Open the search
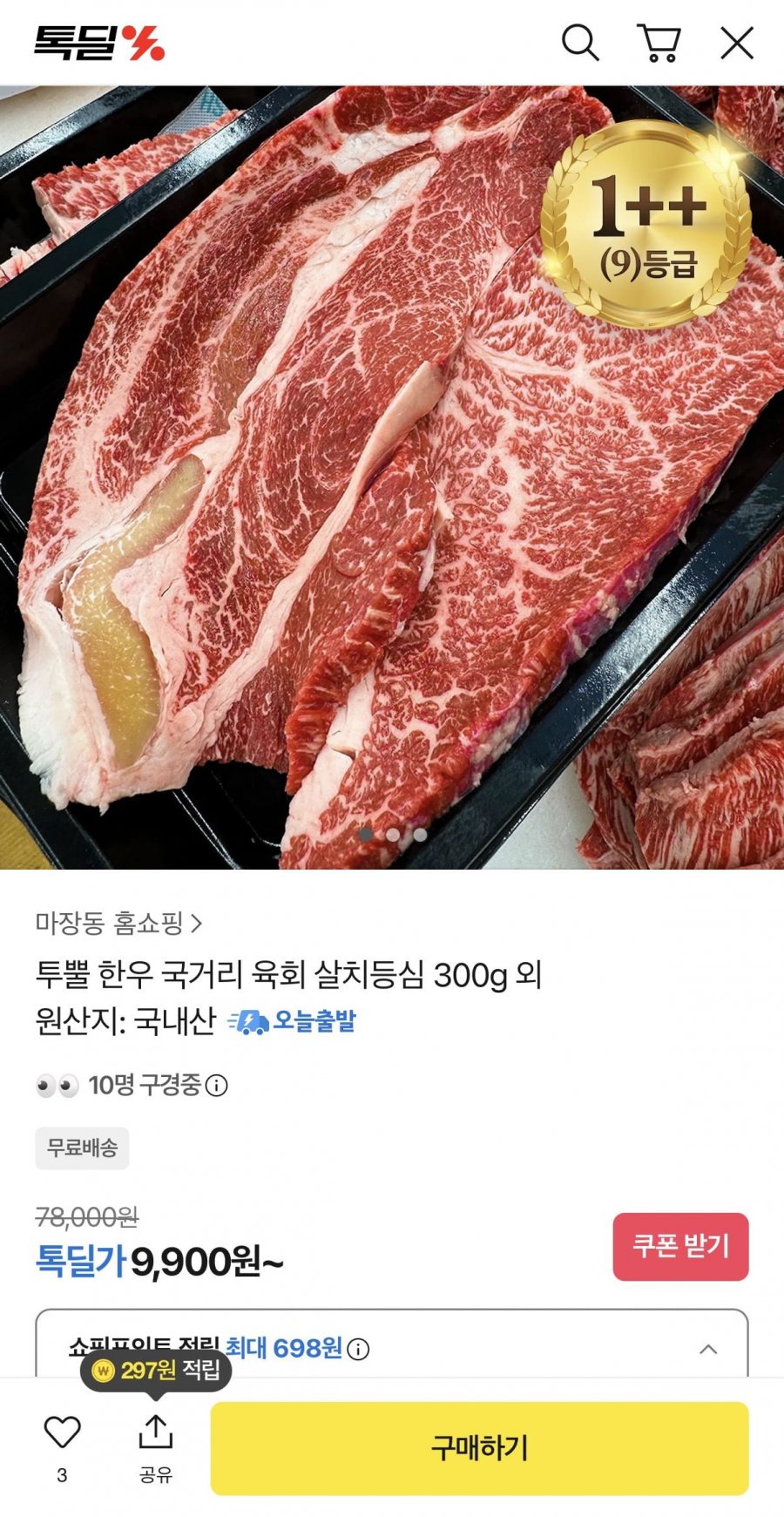 click(x=581, y=42)
